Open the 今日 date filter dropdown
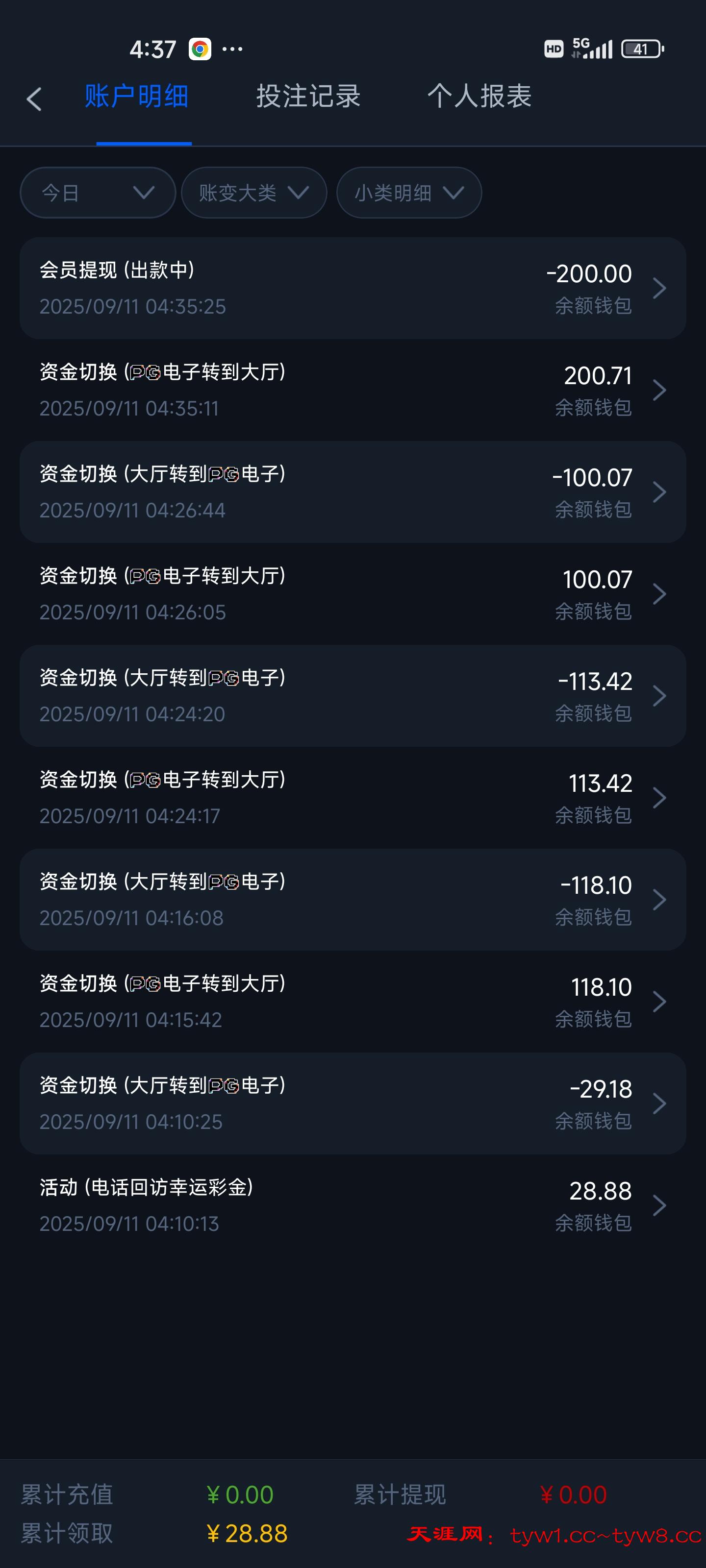Screen dimensions: 706x1568 [98, 193]
